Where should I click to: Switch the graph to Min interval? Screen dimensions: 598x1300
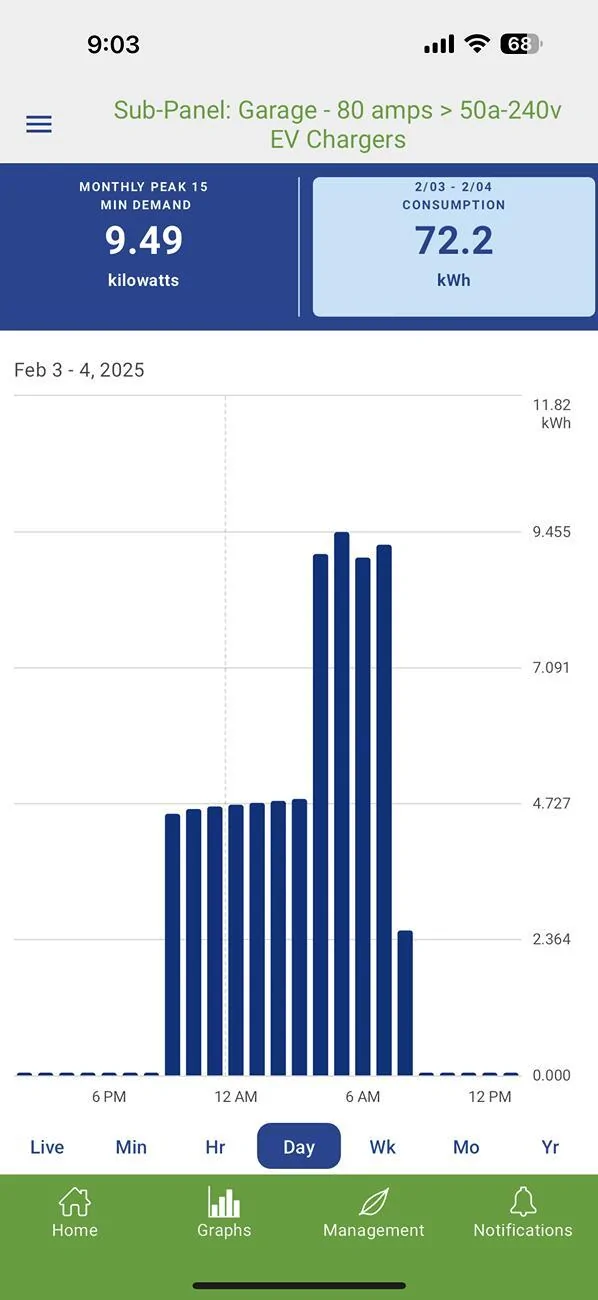(131, 1147)
